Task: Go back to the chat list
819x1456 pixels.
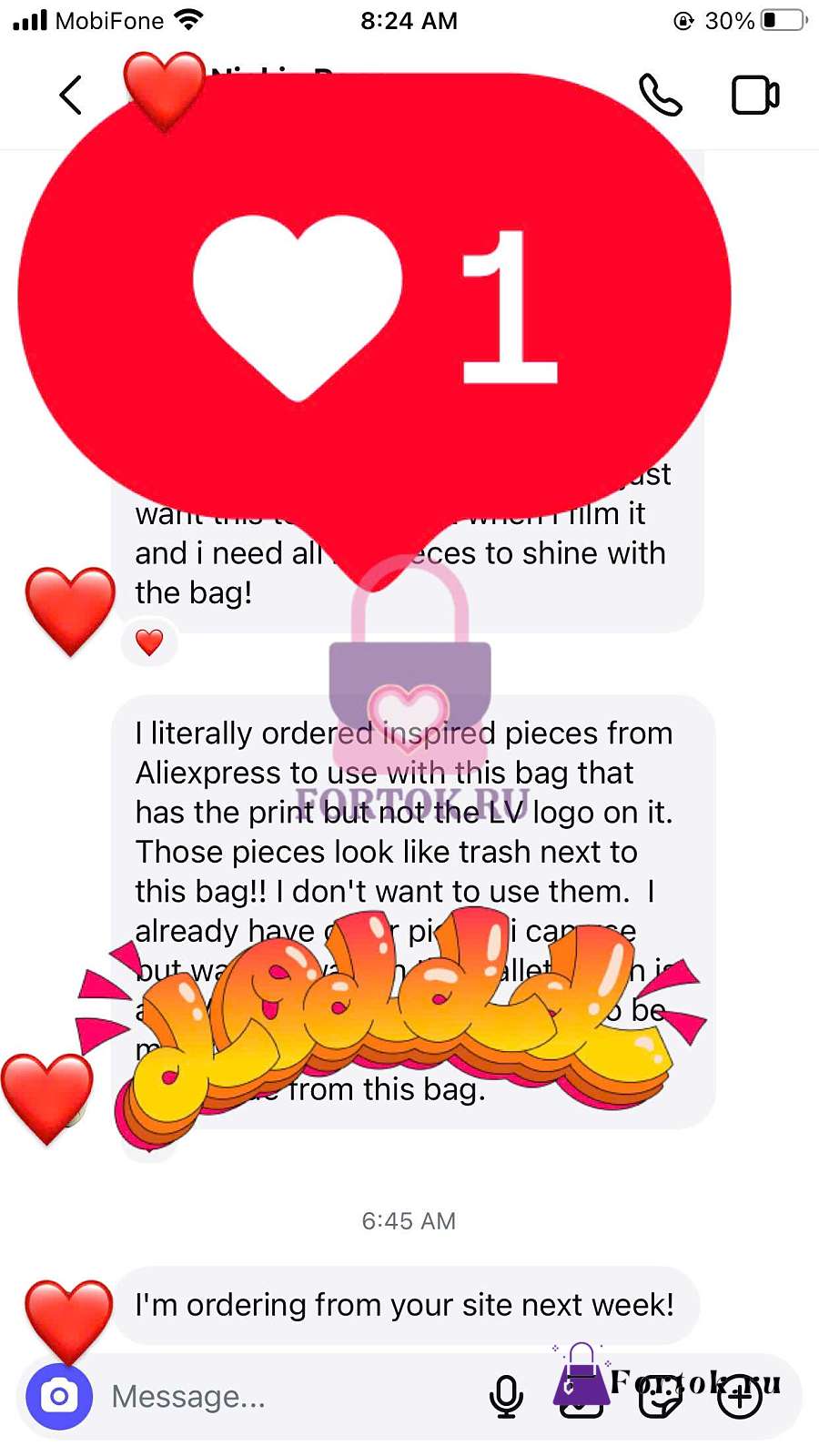Action: click(71, 95)
